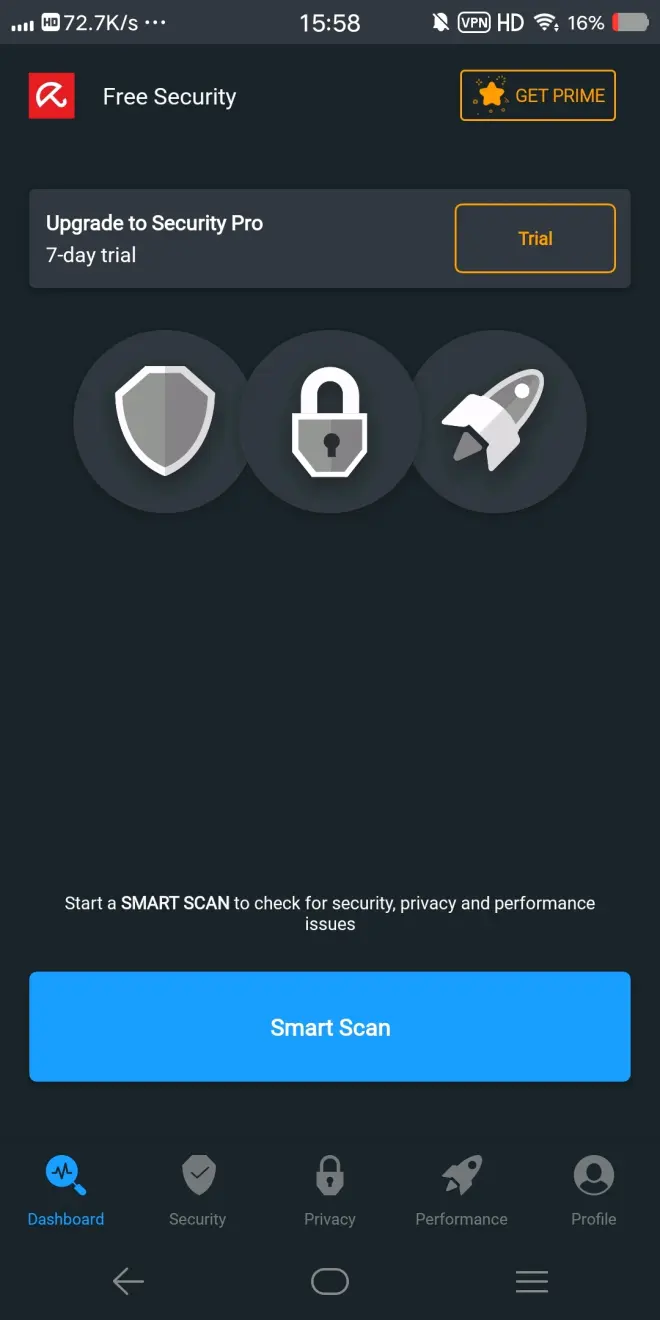This screenshot has width=660, height=1320.
Task: Switch to the Security tab
Action: (198, 1189)
